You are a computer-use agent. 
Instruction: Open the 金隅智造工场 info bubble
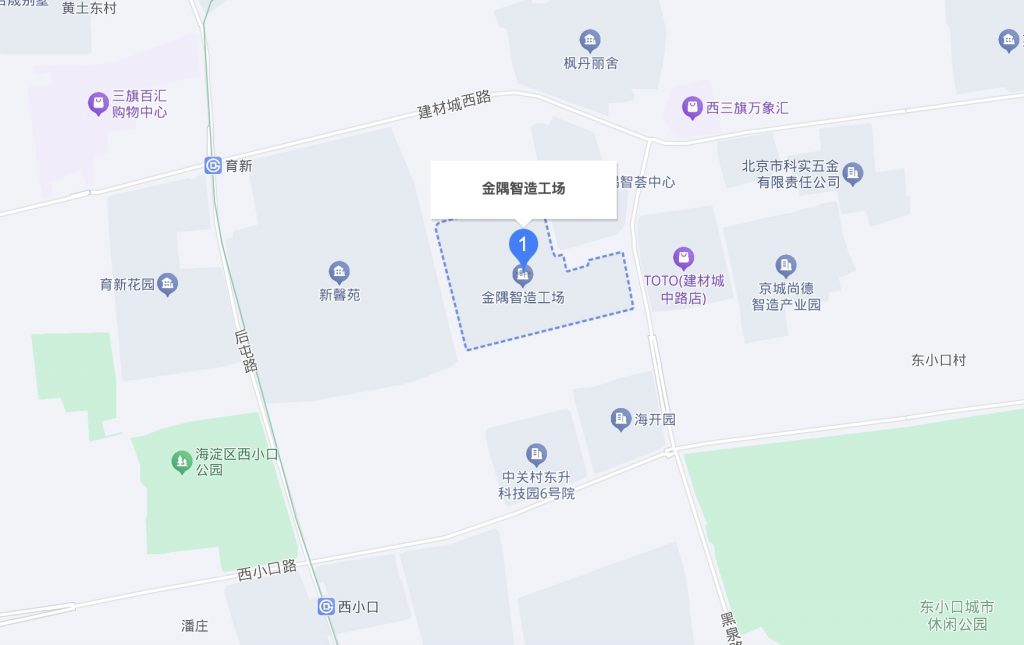click(523, 188)
